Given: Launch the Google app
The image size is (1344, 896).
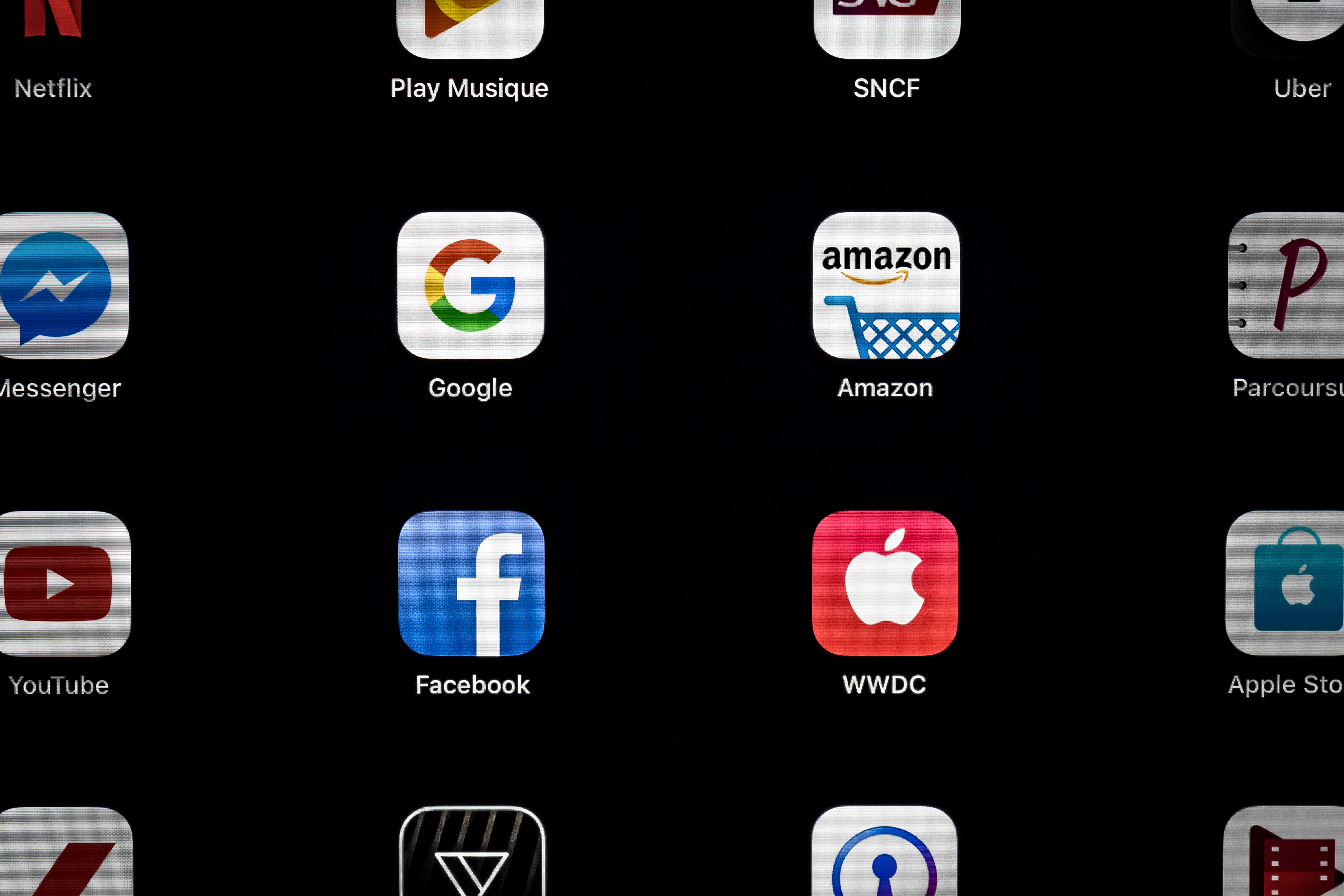Looking at the screenshot, I should pos(471,285).
